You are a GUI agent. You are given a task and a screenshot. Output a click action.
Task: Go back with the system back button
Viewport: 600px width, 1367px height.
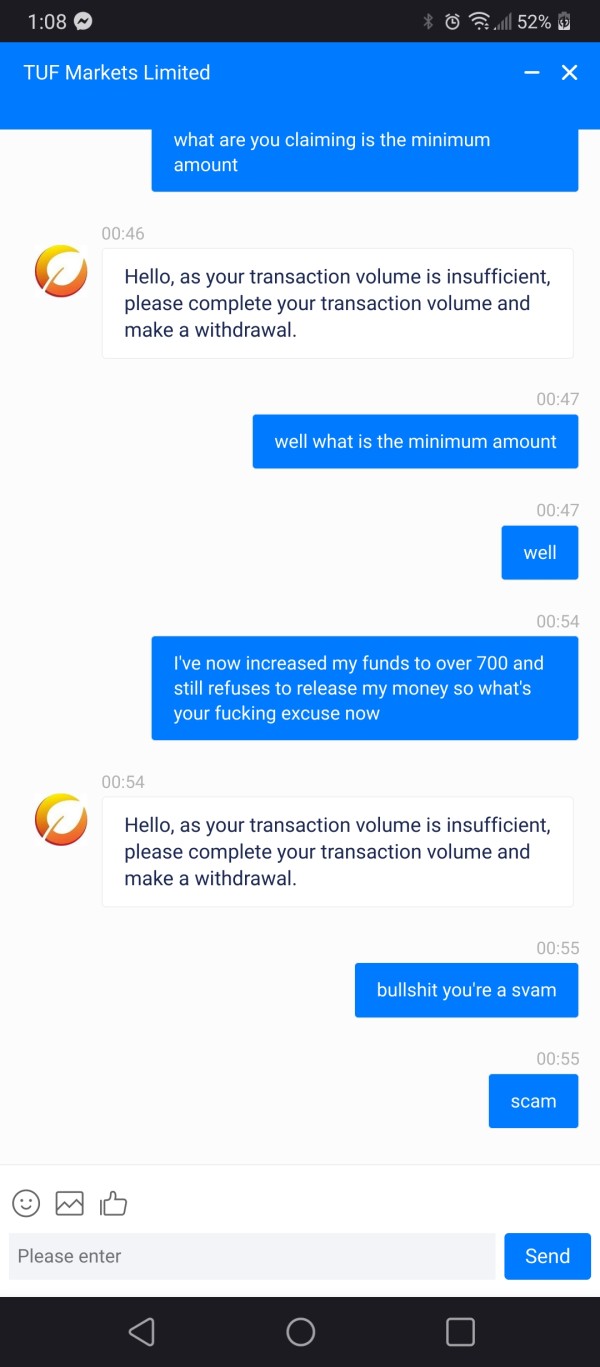(141, 1331)
